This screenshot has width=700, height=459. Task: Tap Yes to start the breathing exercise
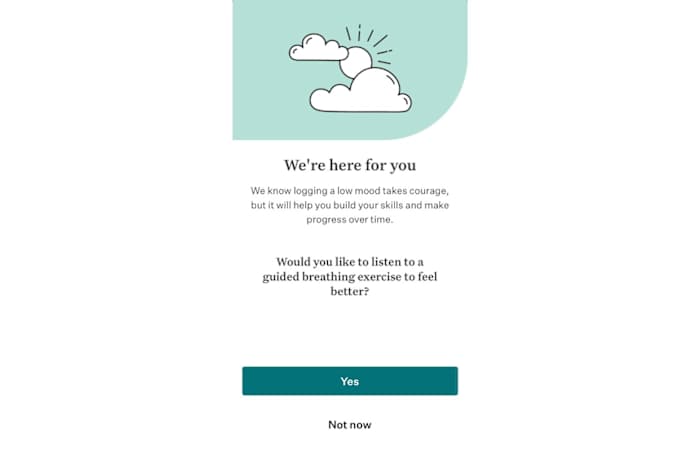349,381
